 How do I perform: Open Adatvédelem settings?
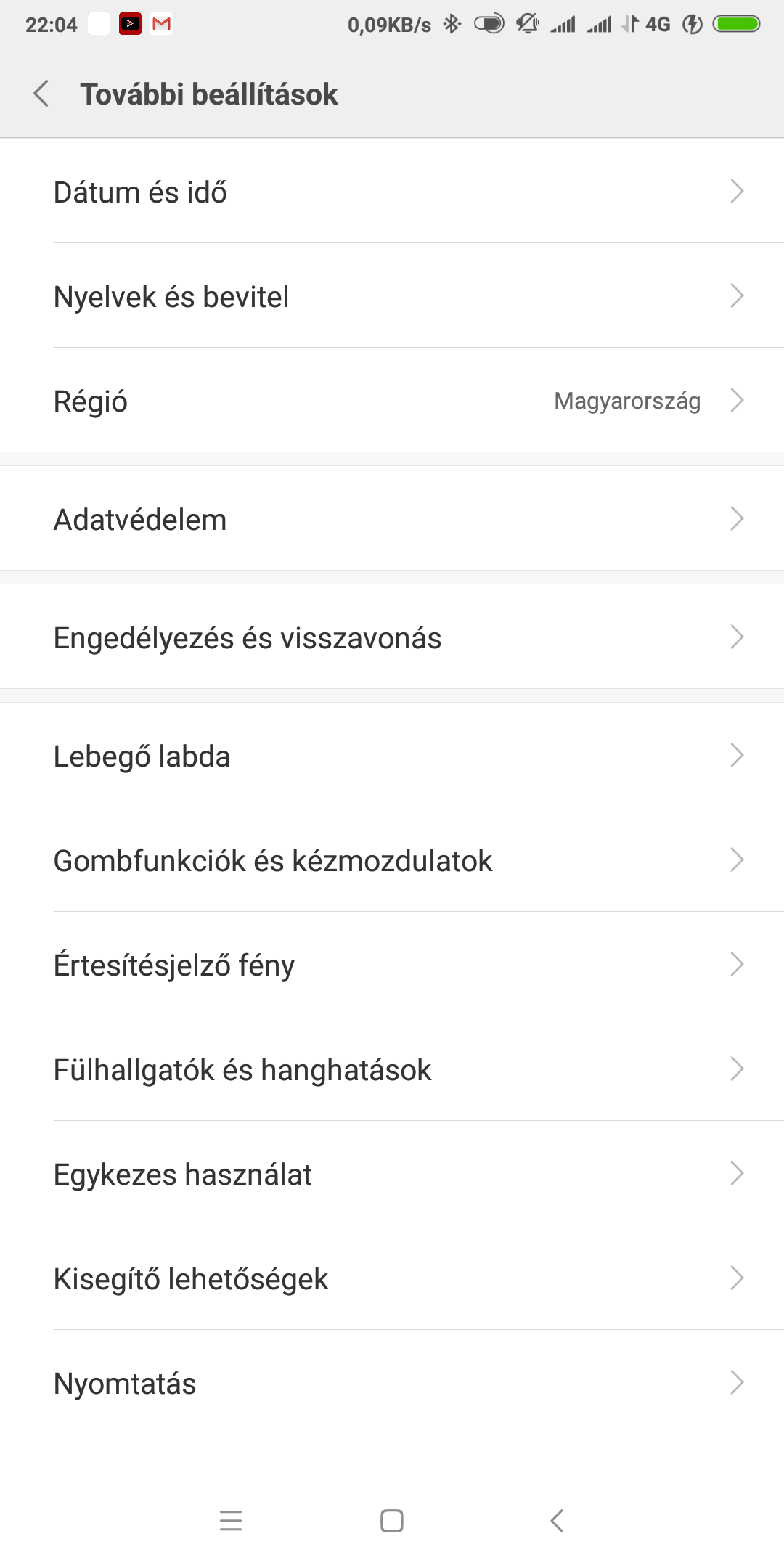coord(392,518)
